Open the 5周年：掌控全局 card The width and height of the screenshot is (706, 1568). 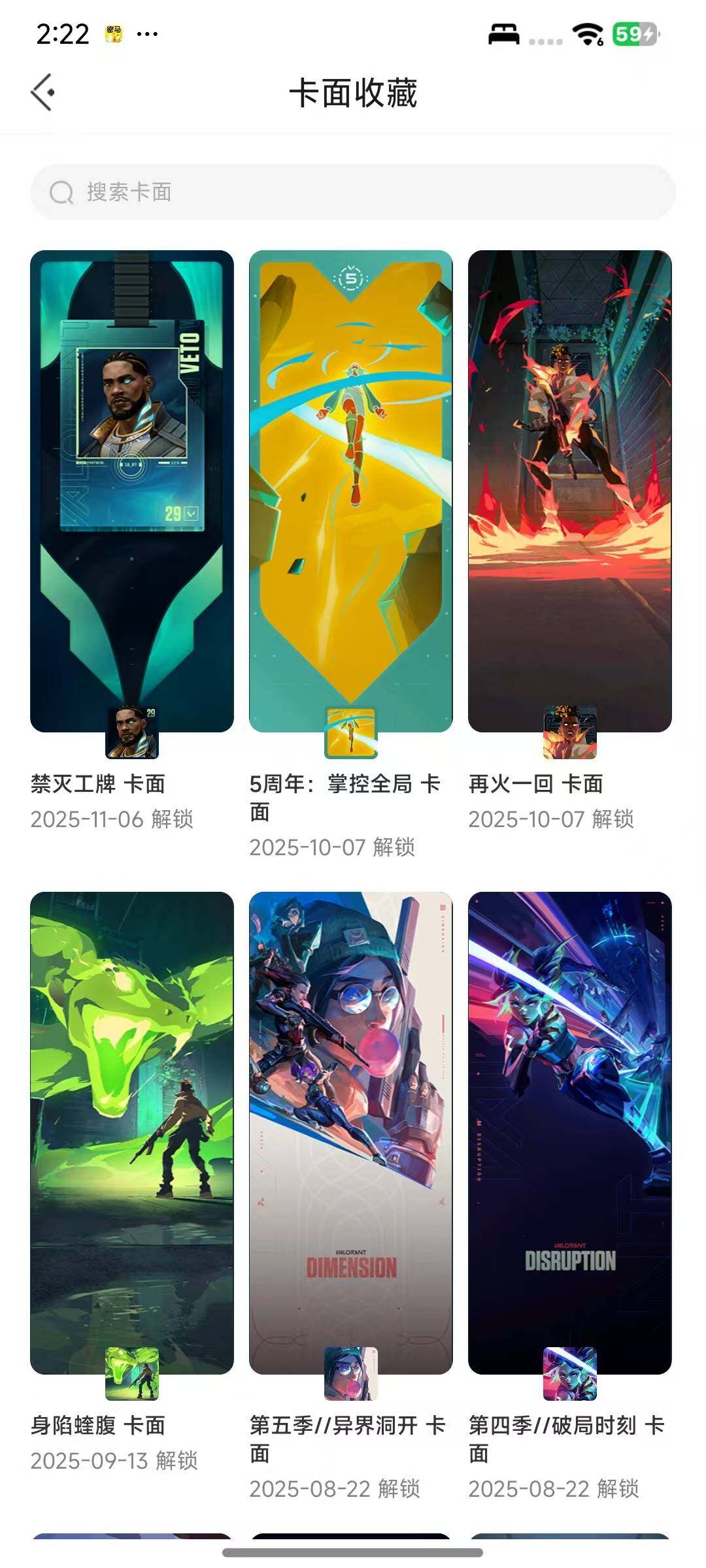[351, 491]
